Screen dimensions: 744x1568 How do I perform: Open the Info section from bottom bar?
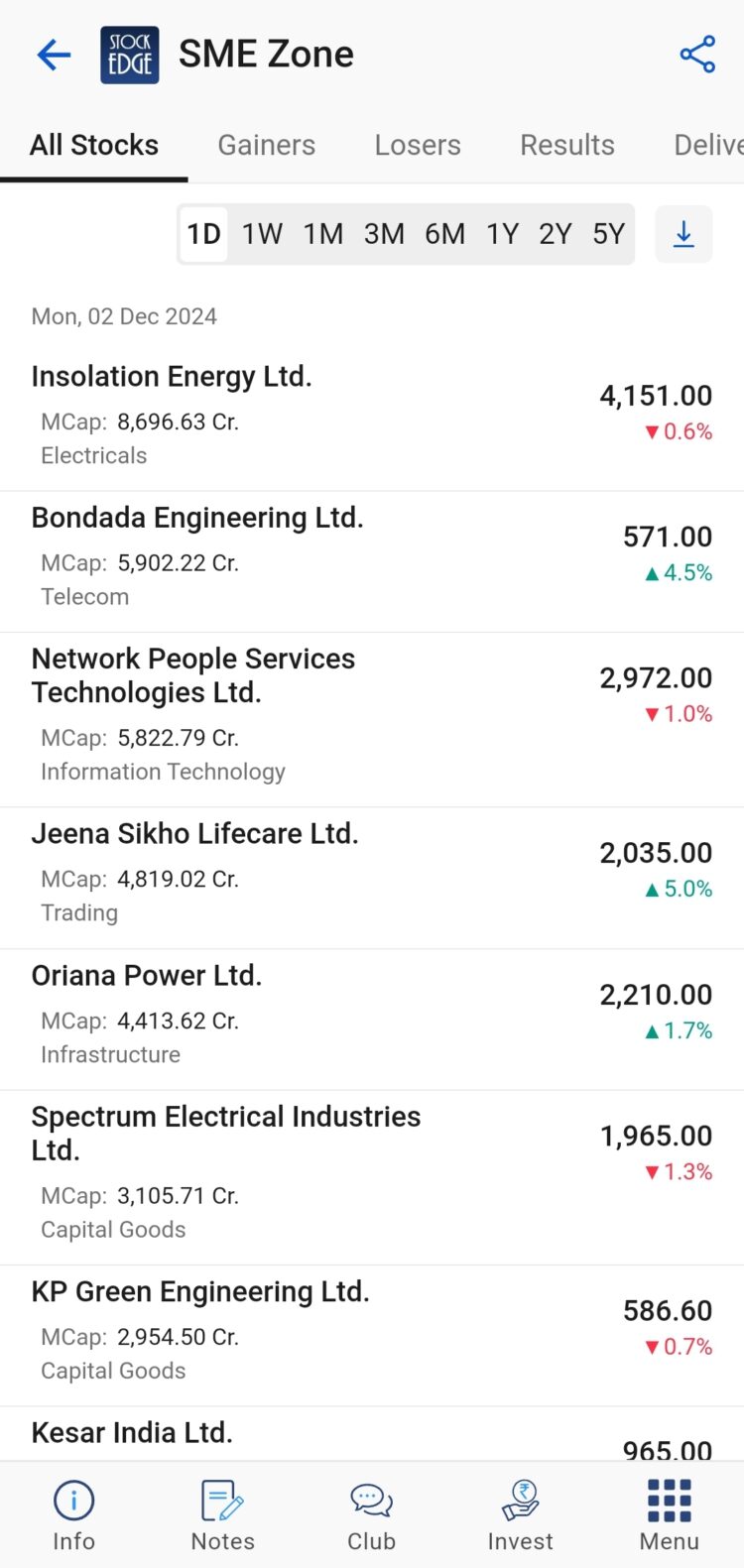point(72,1514)
